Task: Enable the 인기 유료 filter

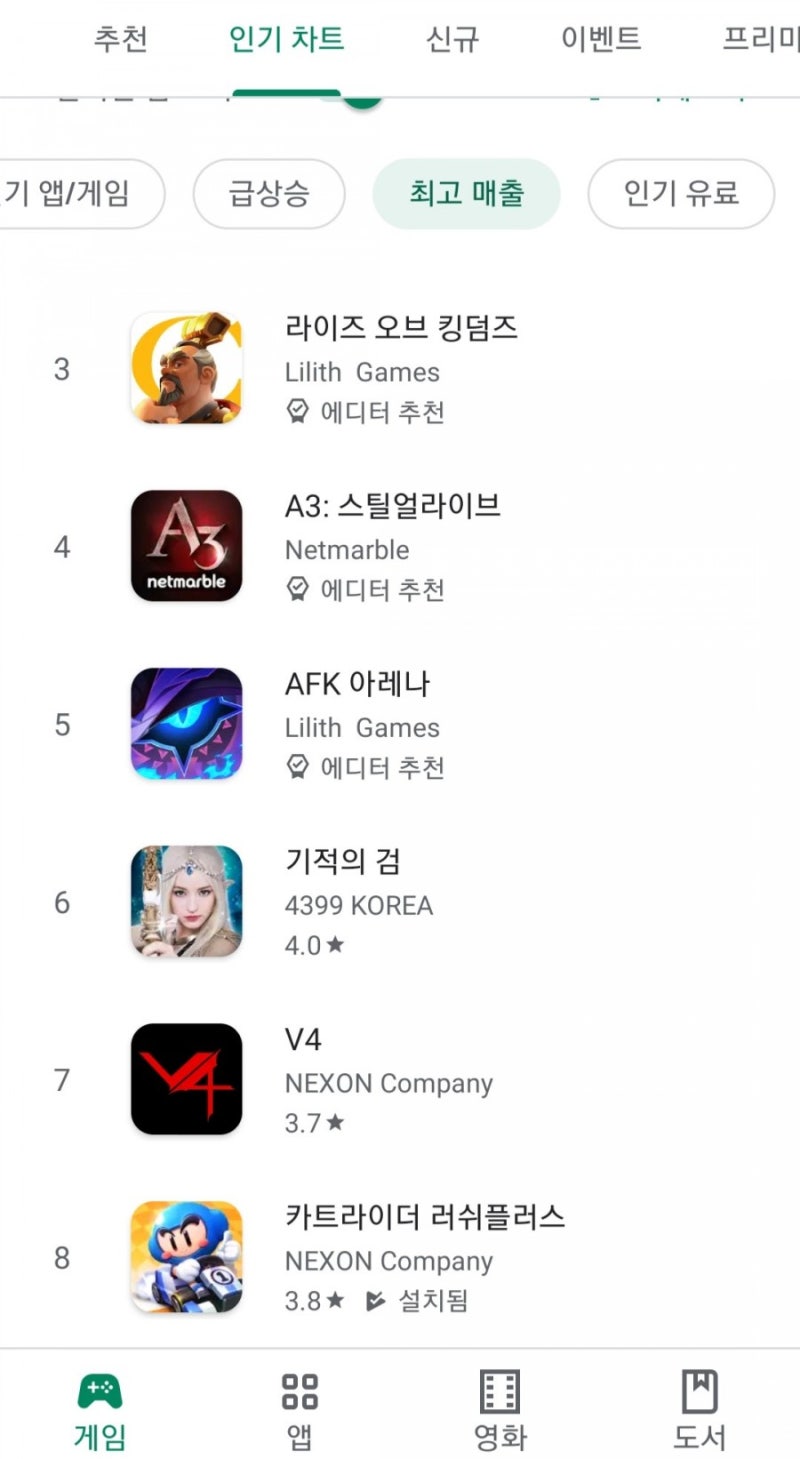Action: 681,194
